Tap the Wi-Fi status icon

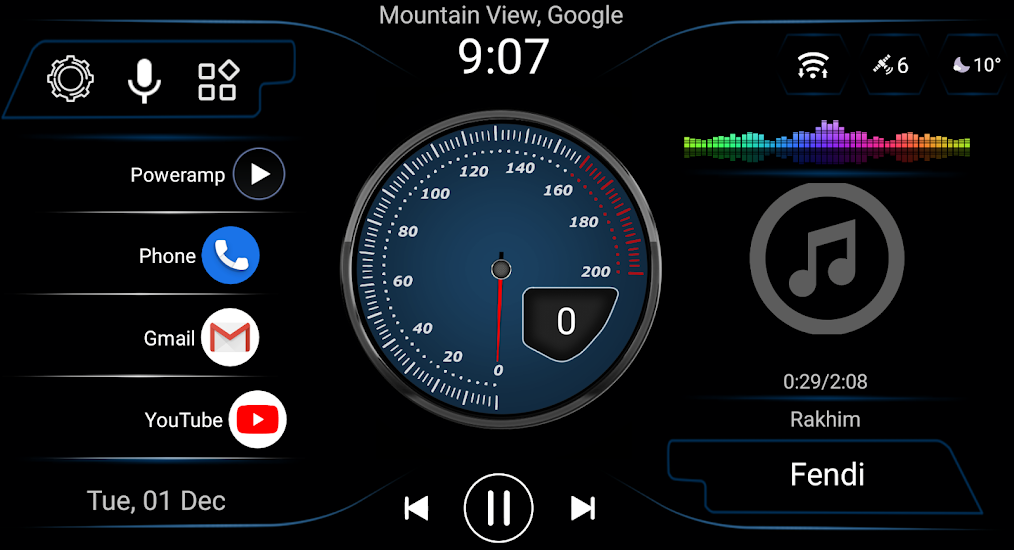tap(813, 65)
